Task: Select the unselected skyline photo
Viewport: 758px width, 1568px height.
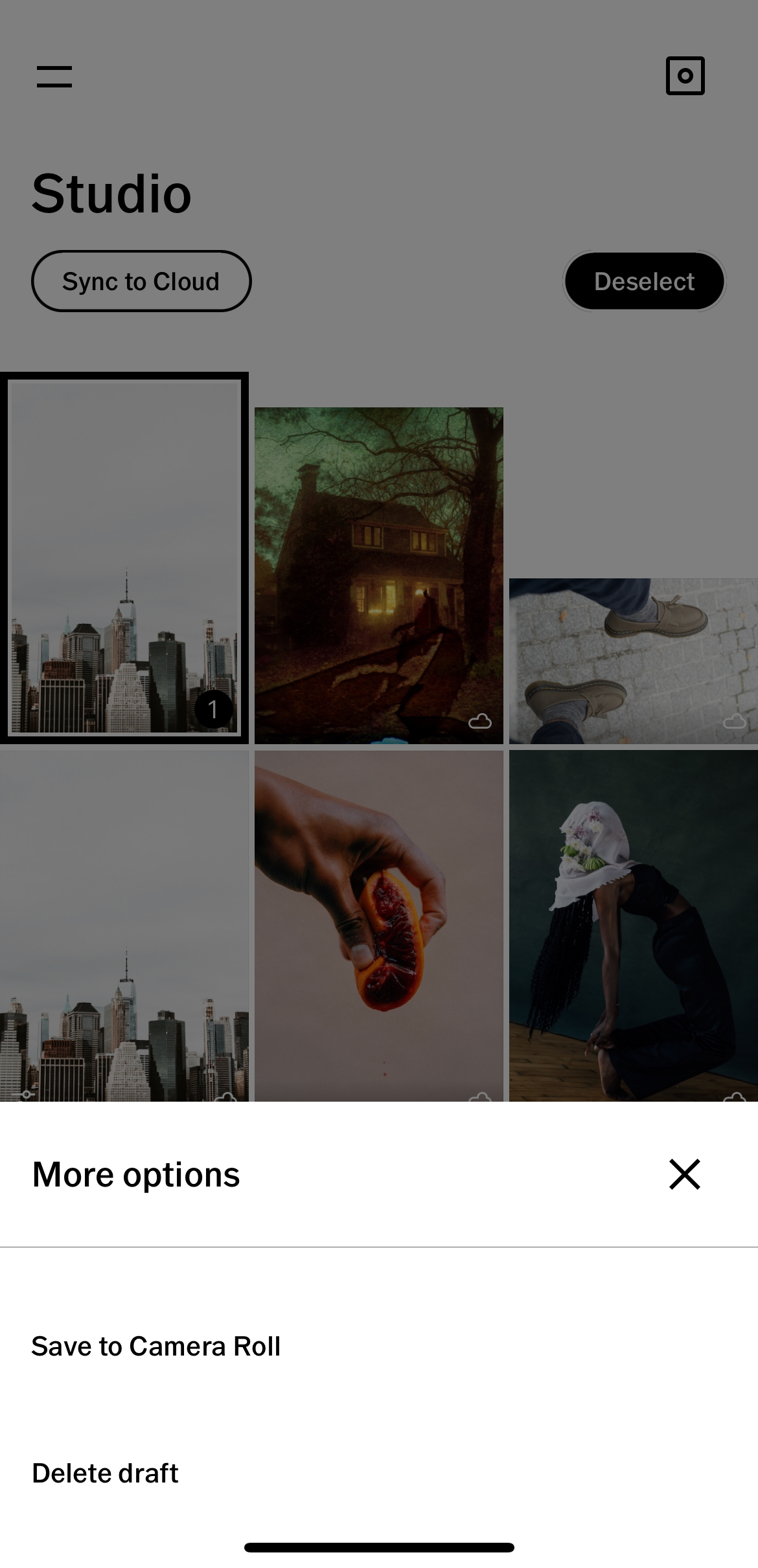Action: [x=124, y=925]
